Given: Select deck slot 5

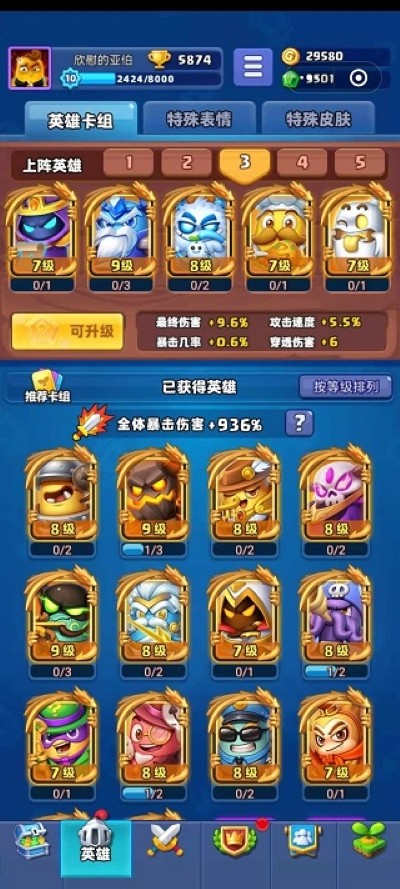Looking at the screenshot, I should pos(360,163).
